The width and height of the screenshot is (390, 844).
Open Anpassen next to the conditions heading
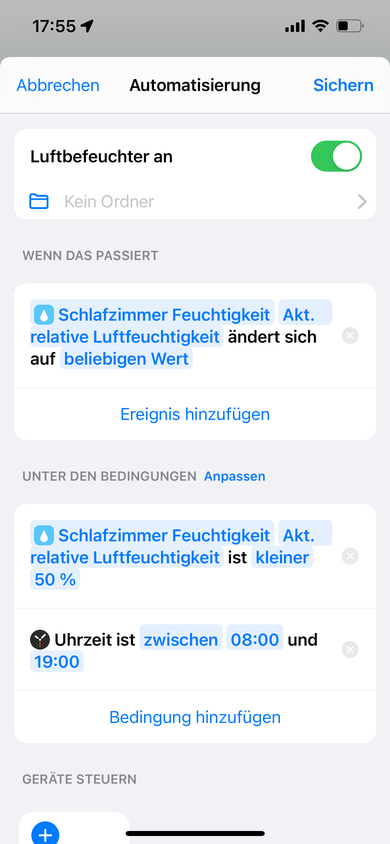tap(235, 476)
